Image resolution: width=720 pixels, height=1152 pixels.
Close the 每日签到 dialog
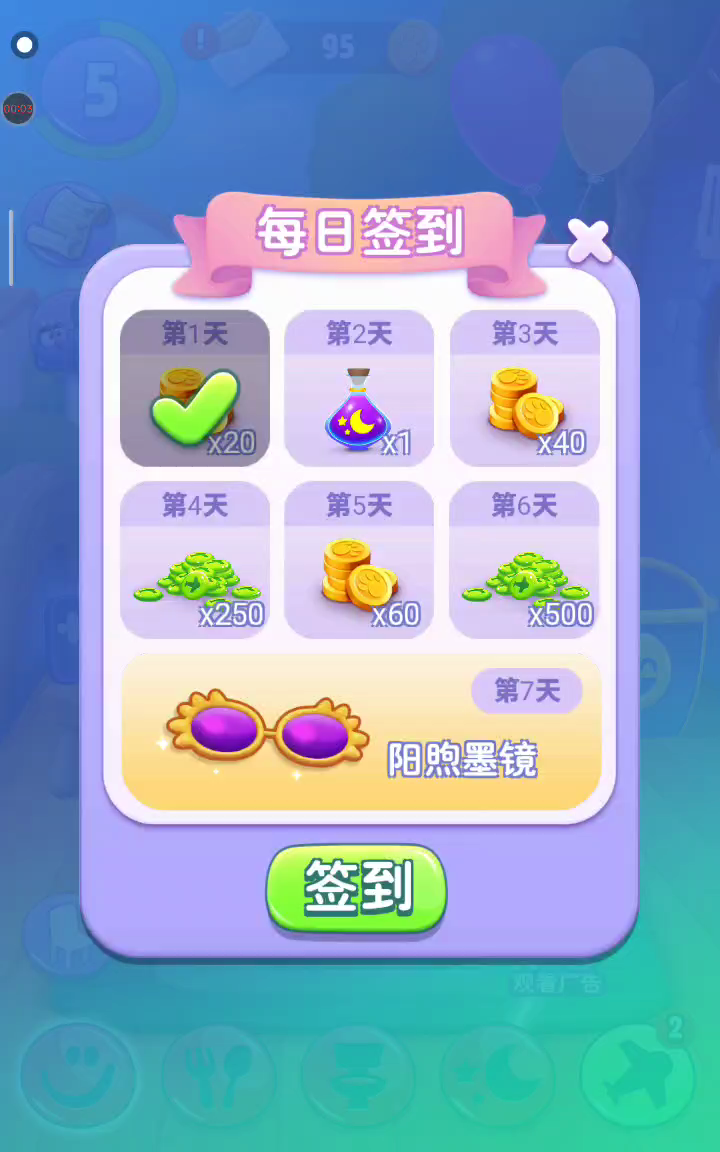coord(589,240)
